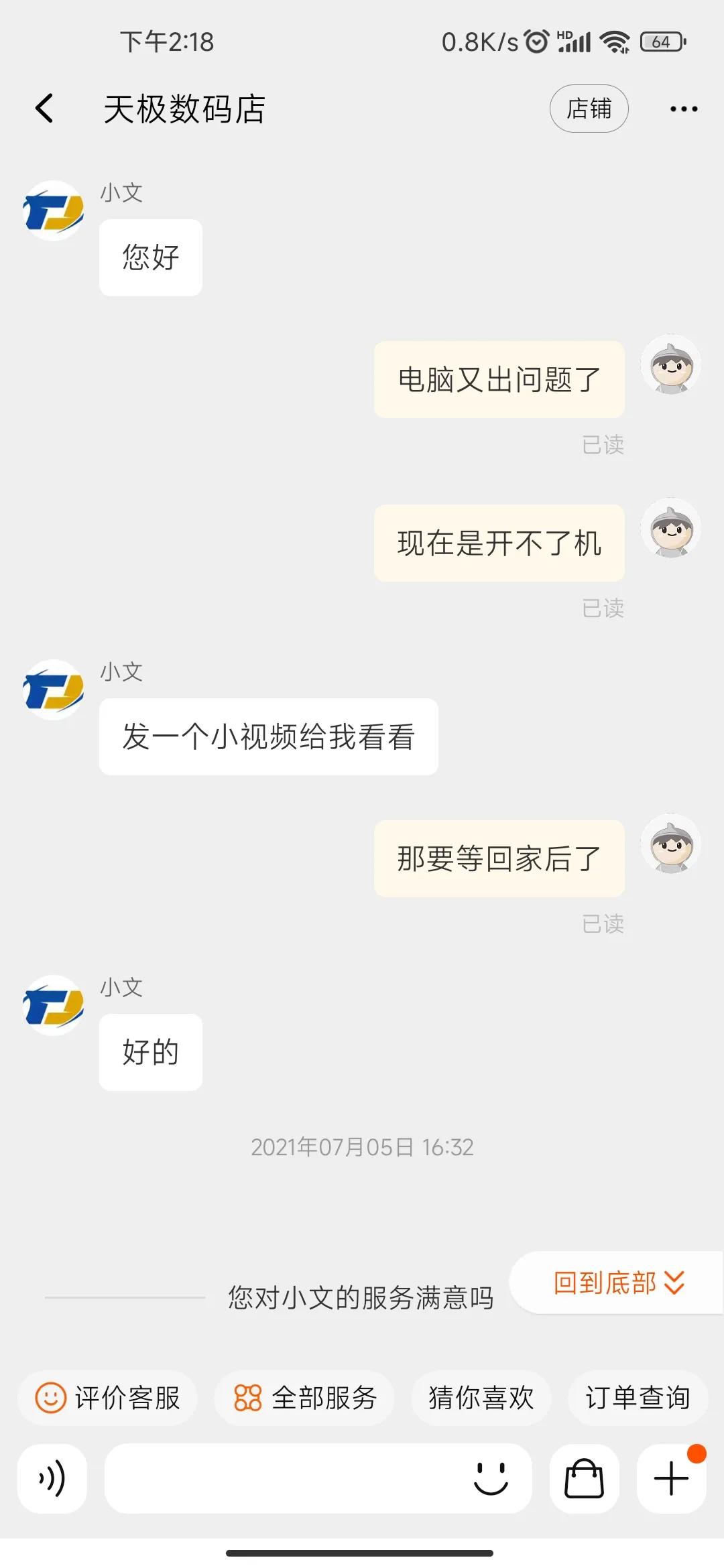Image resolution: width=724 pixels, height=1568 pixels.
Task: Open the three-dot overflow menu
Action: pyautogui.click(x=684, y=108)
